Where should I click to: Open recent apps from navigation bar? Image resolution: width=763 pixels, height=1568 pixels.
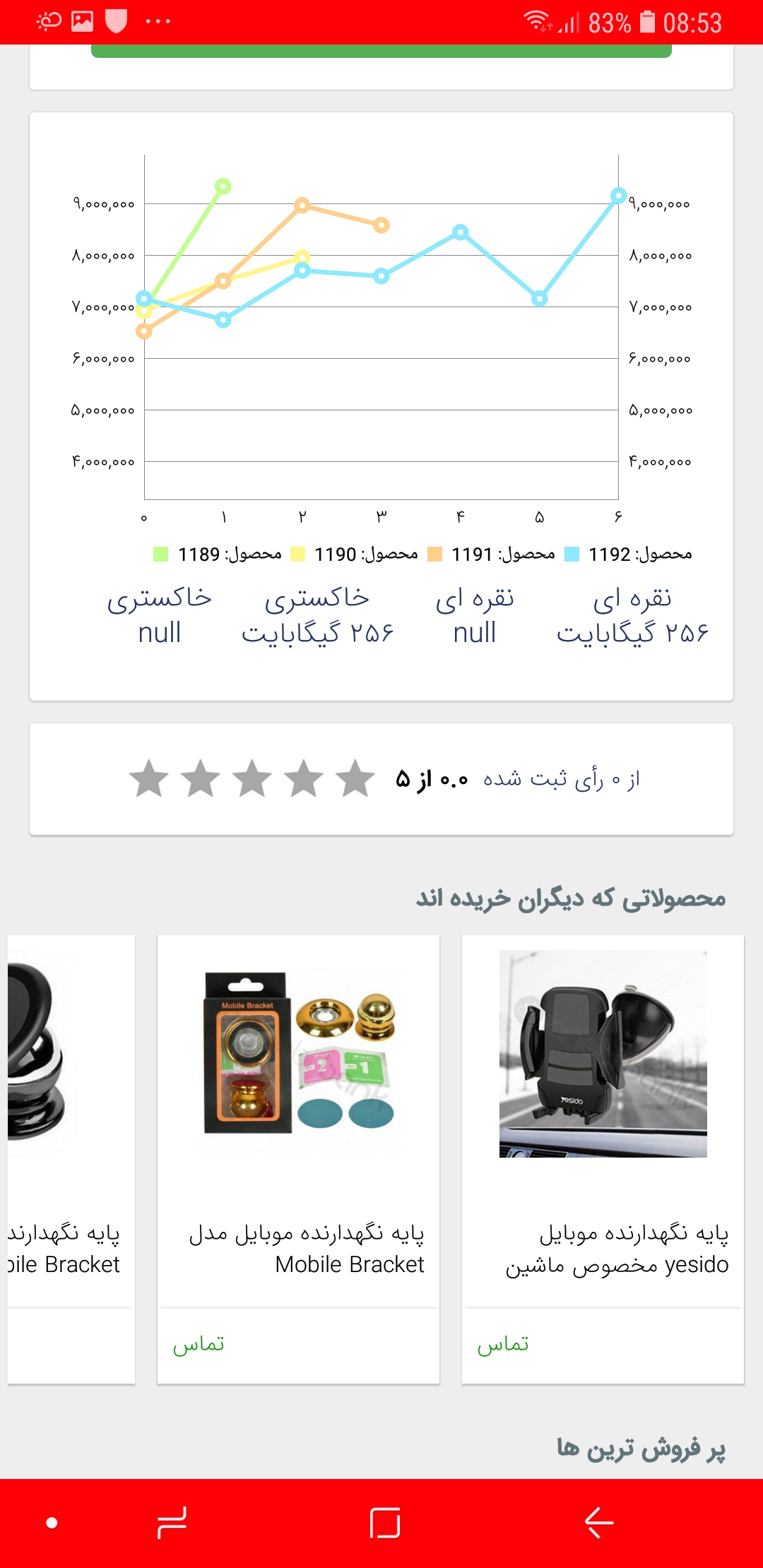[x=172, y=1522]
